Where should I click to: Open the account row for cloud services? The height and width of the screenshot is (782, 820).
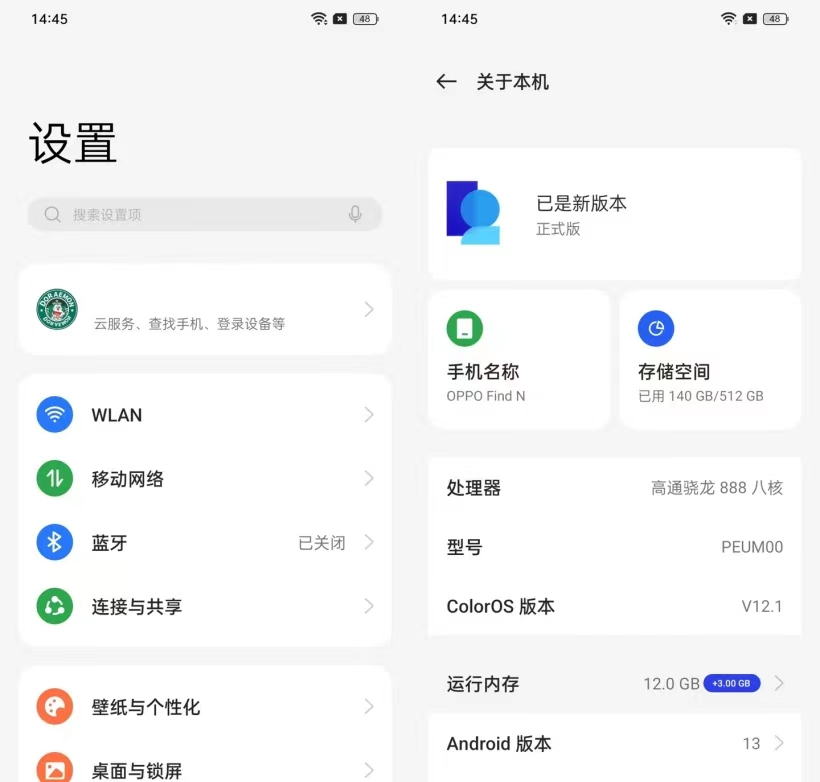point(205,310)
